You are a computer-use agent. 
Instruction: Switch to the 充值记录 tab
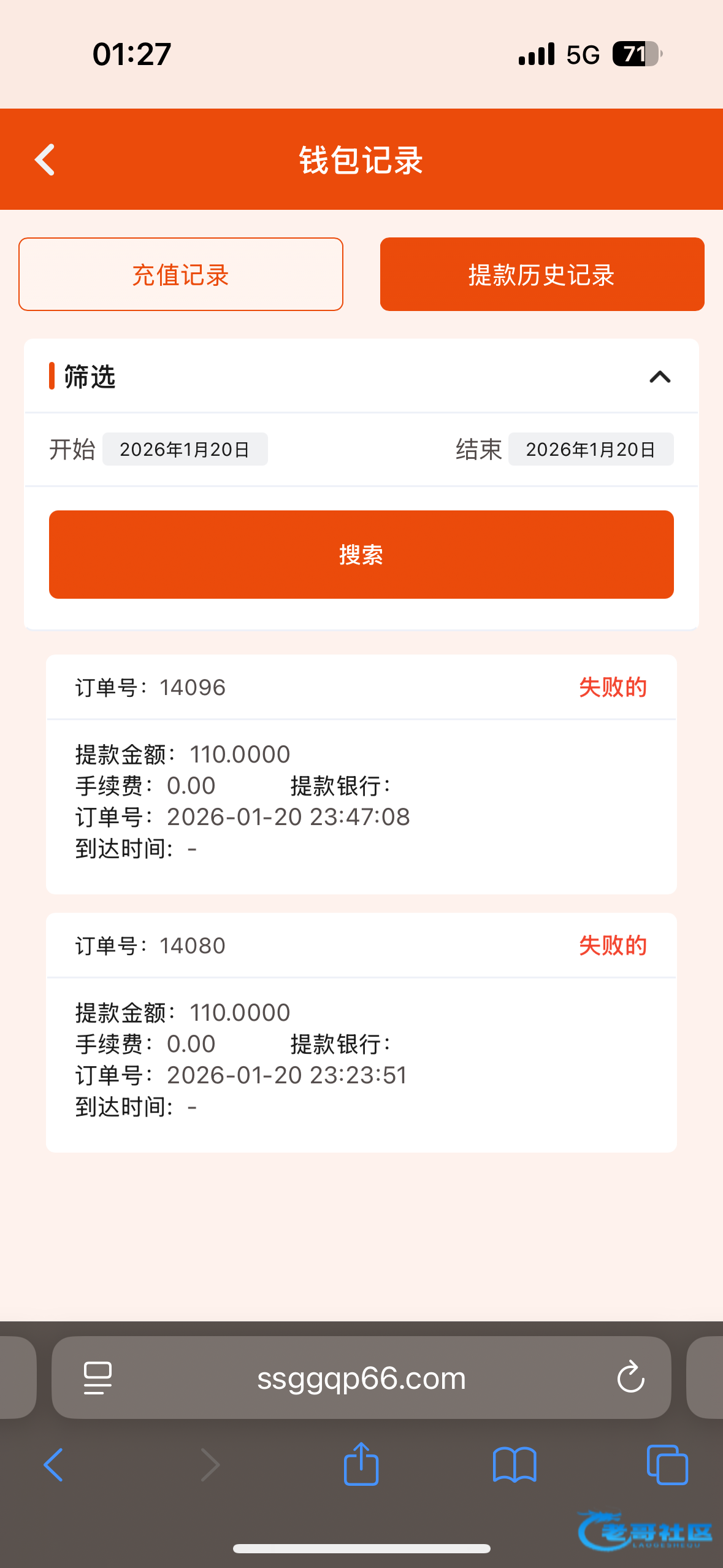click(x=180, y=274)
